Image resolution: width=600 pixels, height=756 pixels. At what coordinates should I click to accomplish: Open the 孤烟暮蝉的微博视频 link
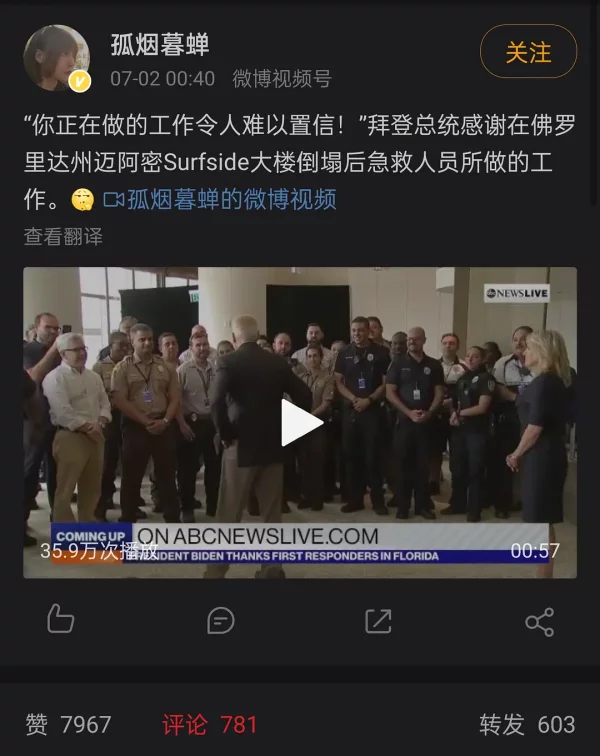[x=231, y=199]
